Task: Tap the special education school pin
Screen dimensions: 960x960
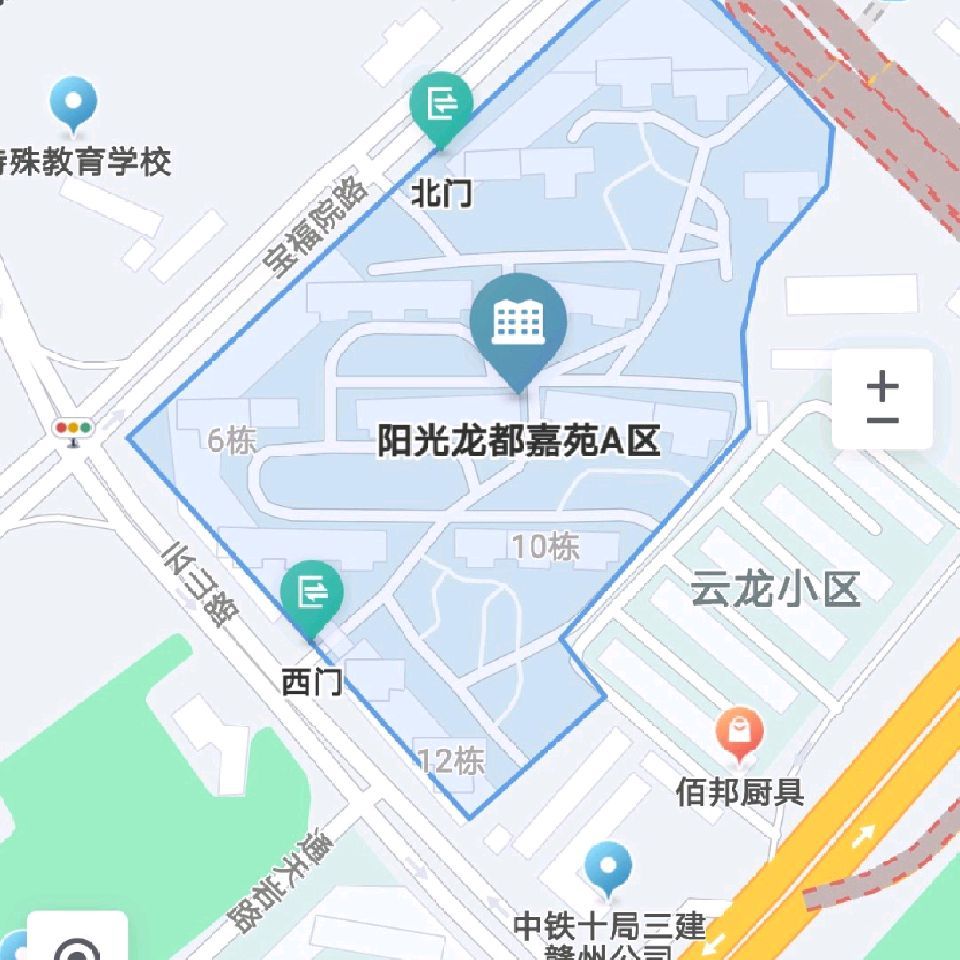Action: pos(73,105)
